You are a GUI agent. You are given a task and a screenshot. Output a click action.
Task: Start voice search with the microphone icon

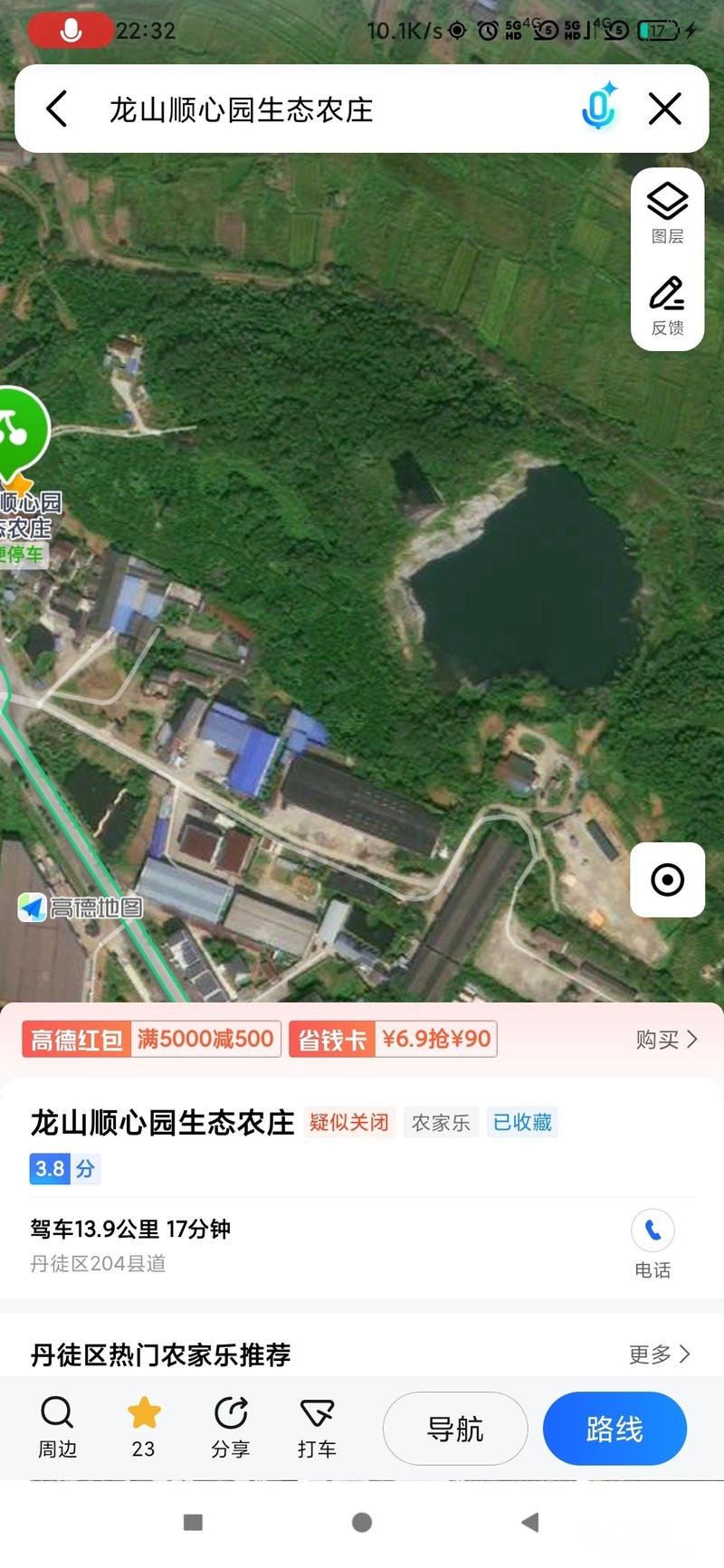(x=598, y=107)
